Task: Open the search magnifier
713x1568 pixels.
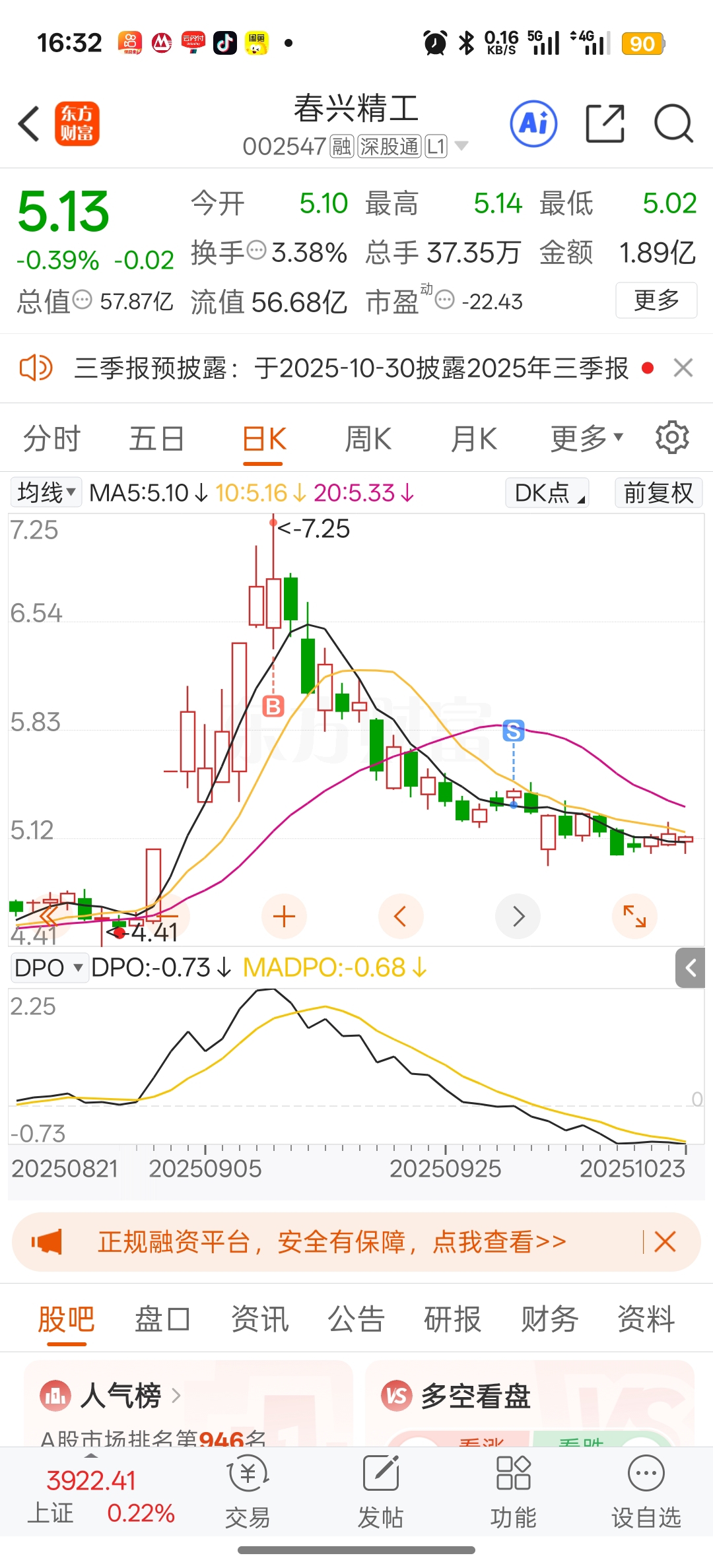Action: (673, 123)
